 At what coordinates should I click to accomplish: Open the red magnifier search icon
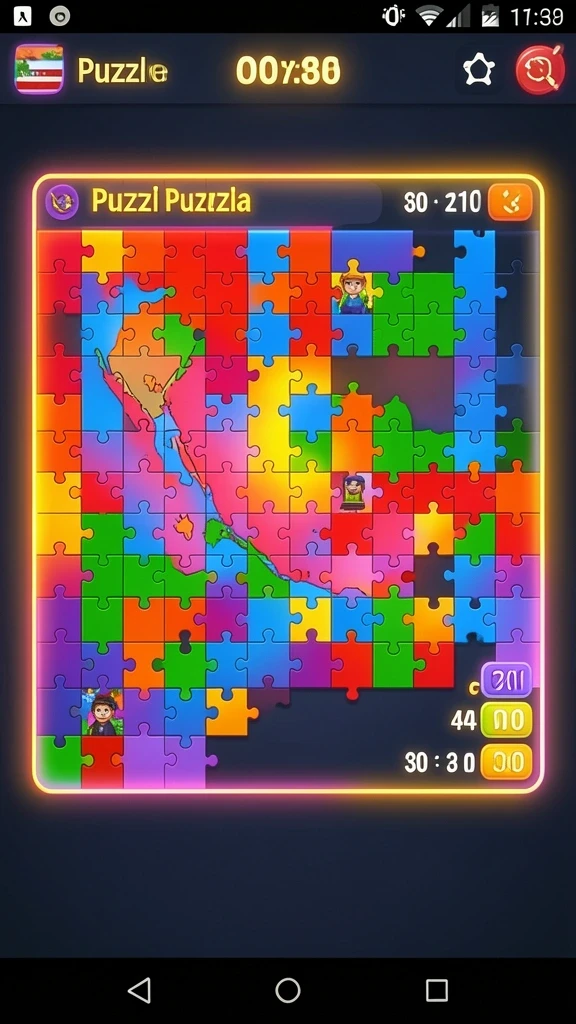tap(540, 69)
